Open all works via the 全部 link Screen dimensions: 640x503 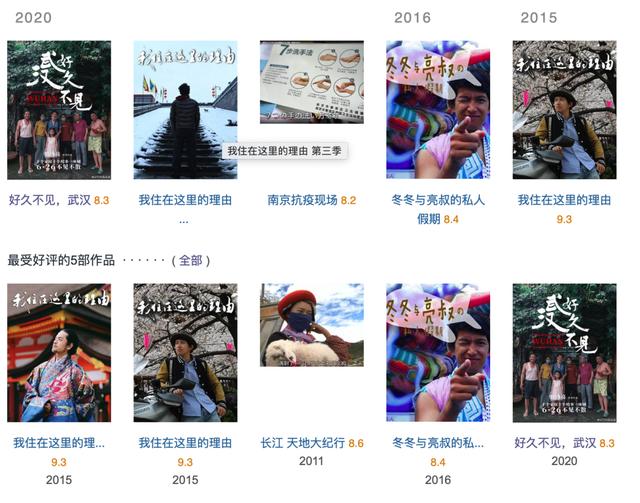189,260
